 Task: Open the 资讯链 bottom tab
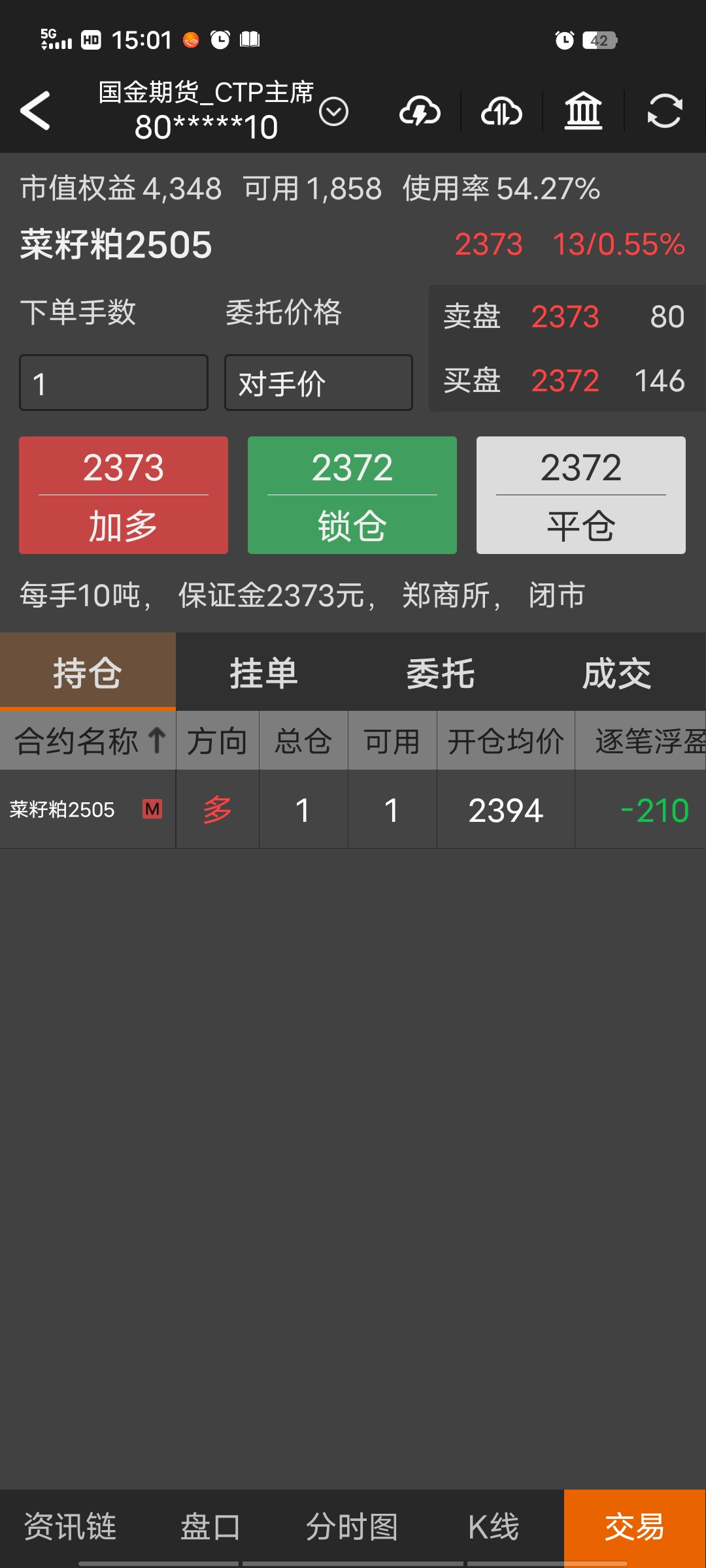70,1527
